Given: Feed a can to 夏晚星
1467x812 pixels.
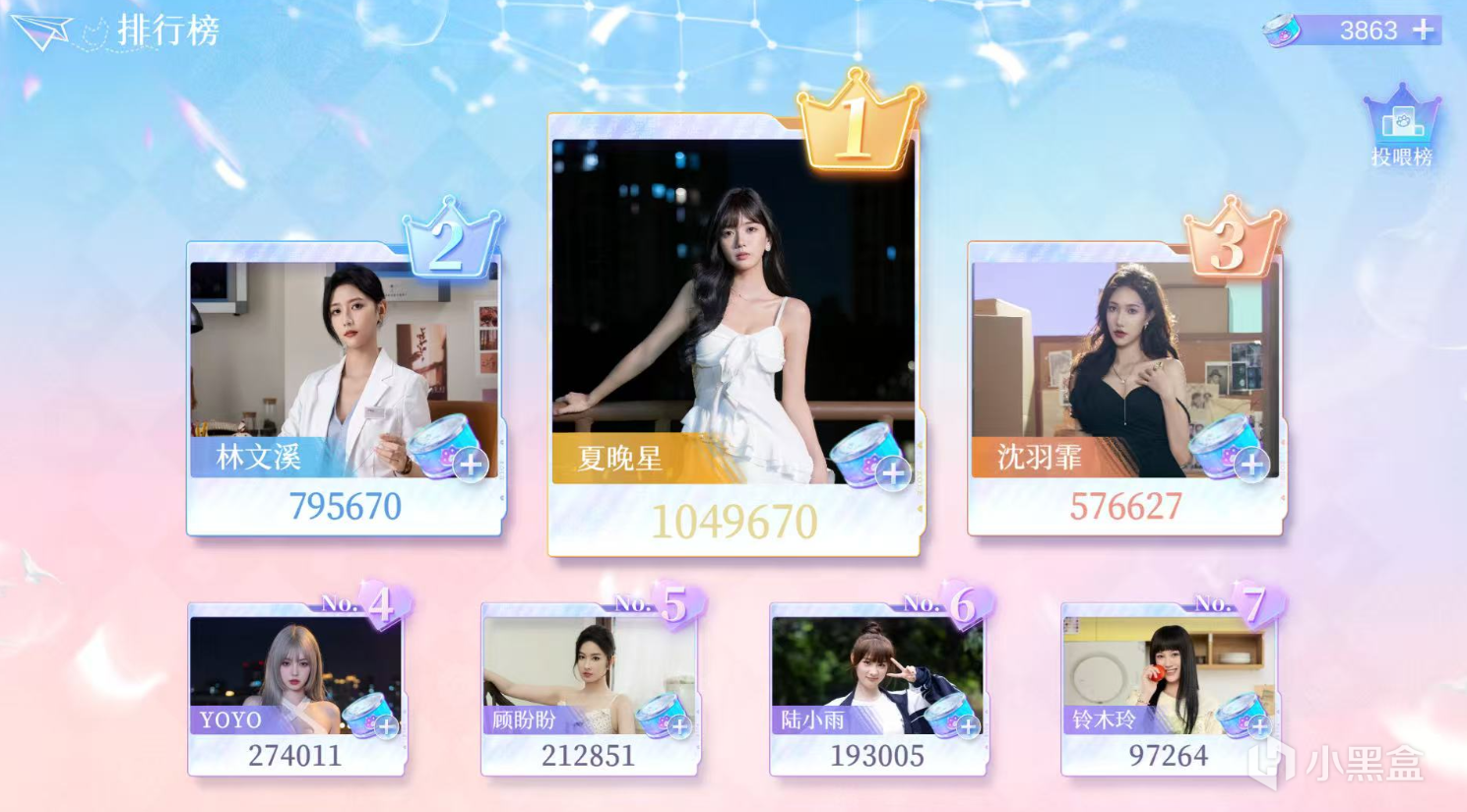Looking at the screenshot, I should 893,474.
